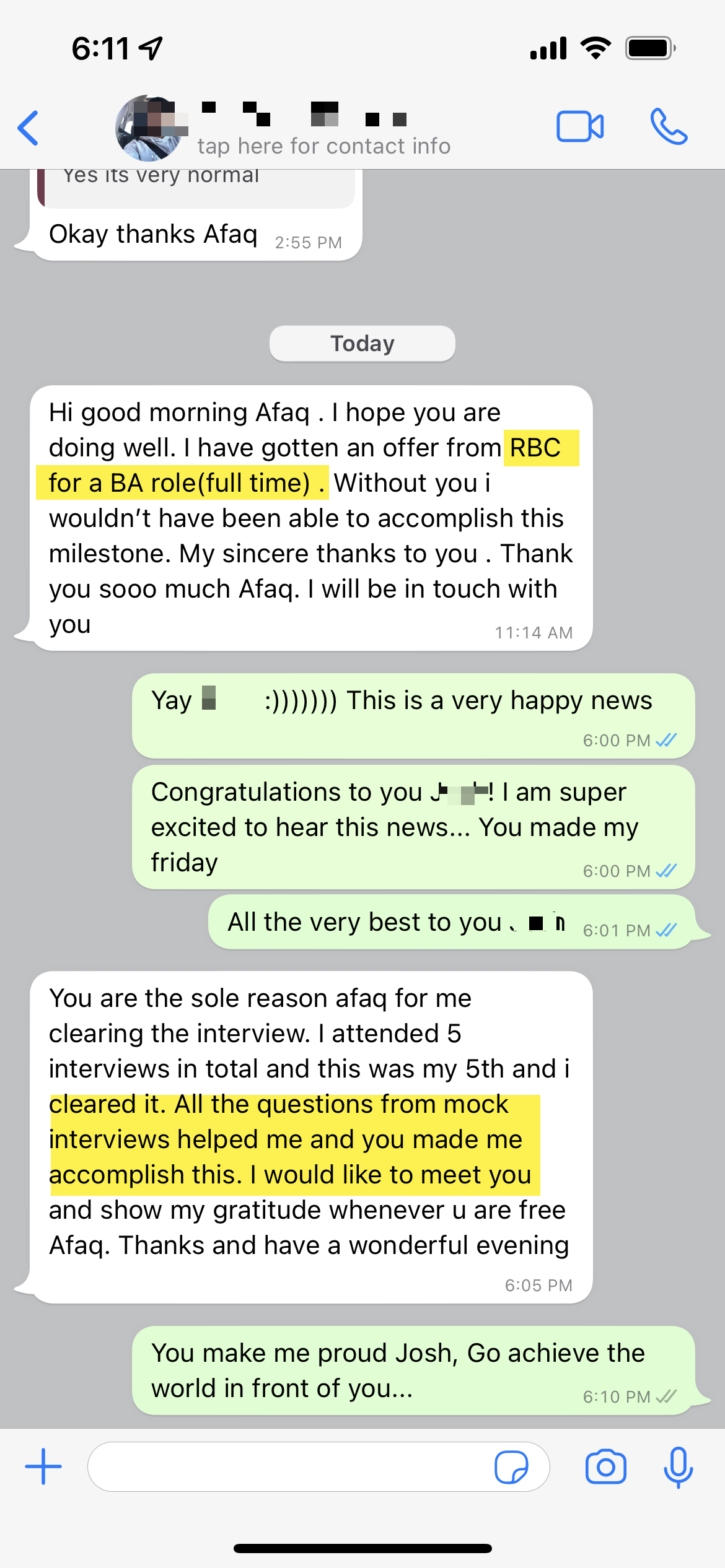Start a video call with the contact
Image resolution: width=725 pixels, height=1568 pixels.
pyautogui.click(x=579, y=126)
